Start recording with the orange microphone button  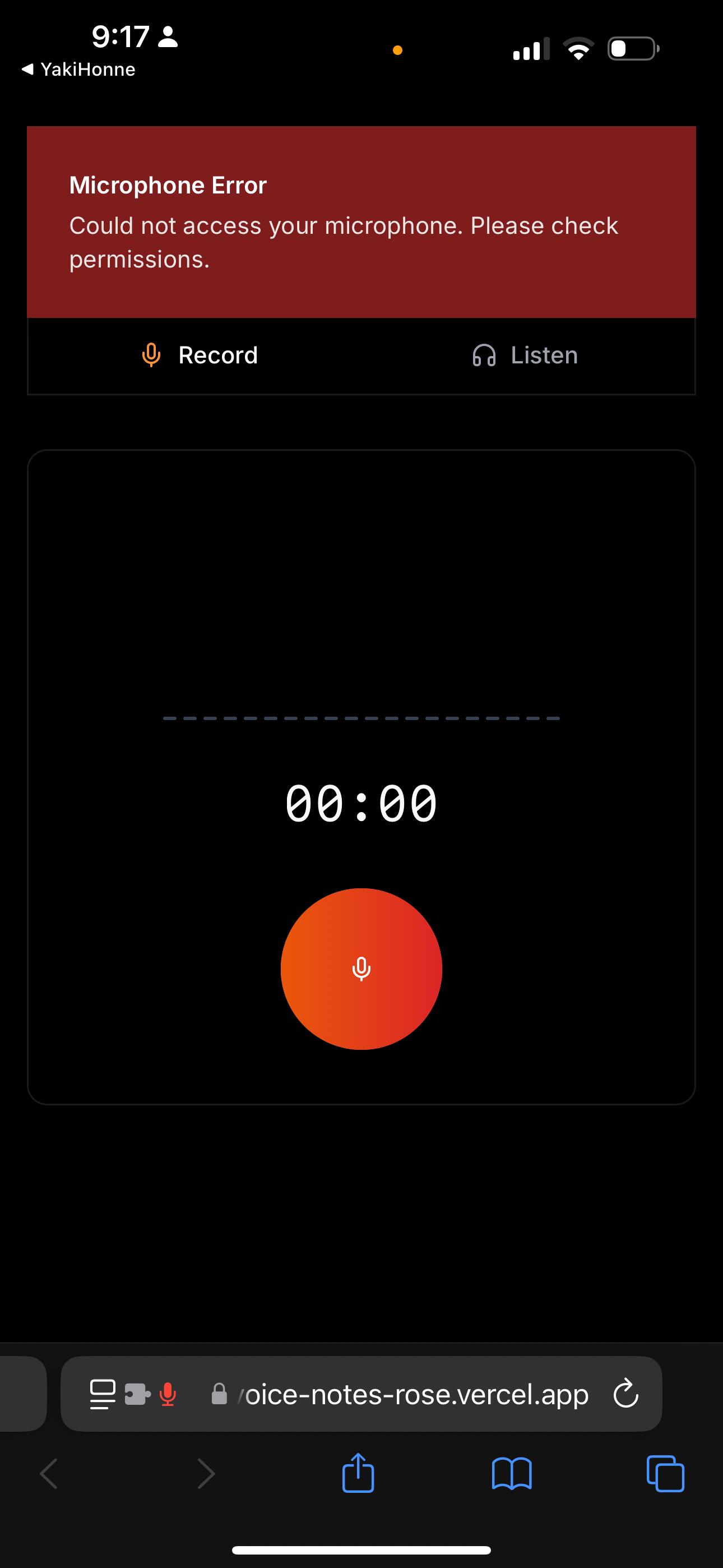[361, 969]
